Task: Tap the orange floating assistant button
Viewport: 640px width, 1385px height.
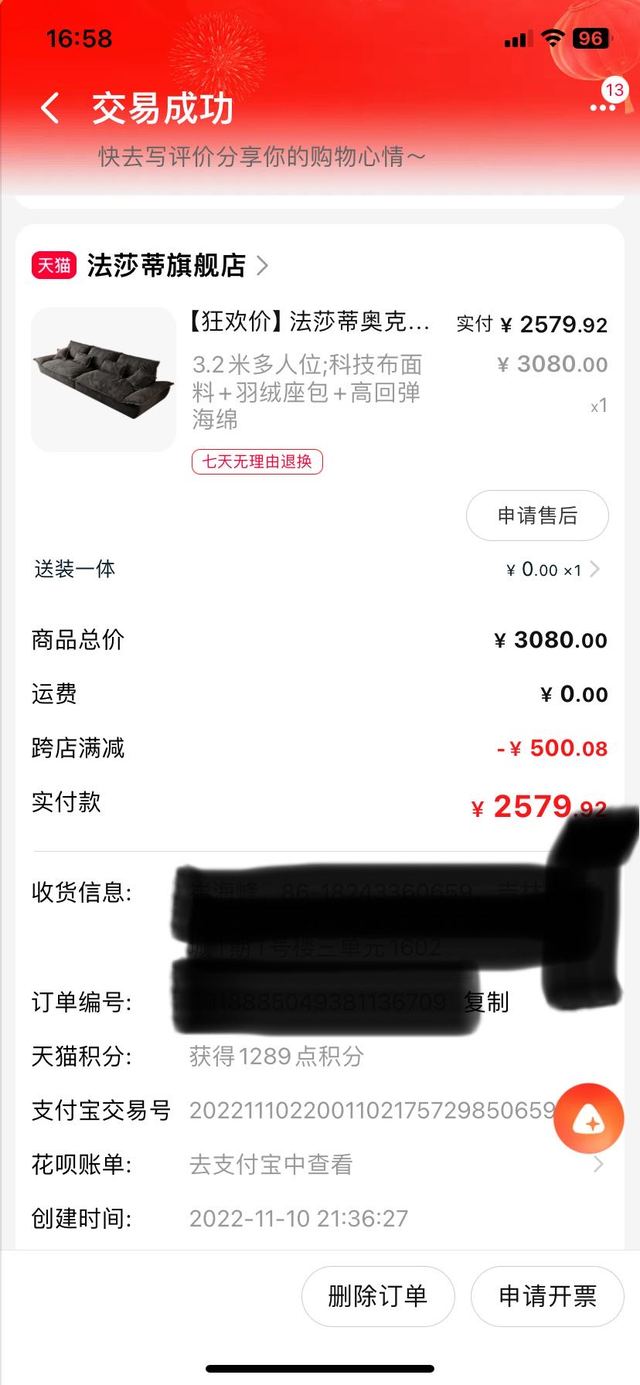Action: (x=589, y=1122)
